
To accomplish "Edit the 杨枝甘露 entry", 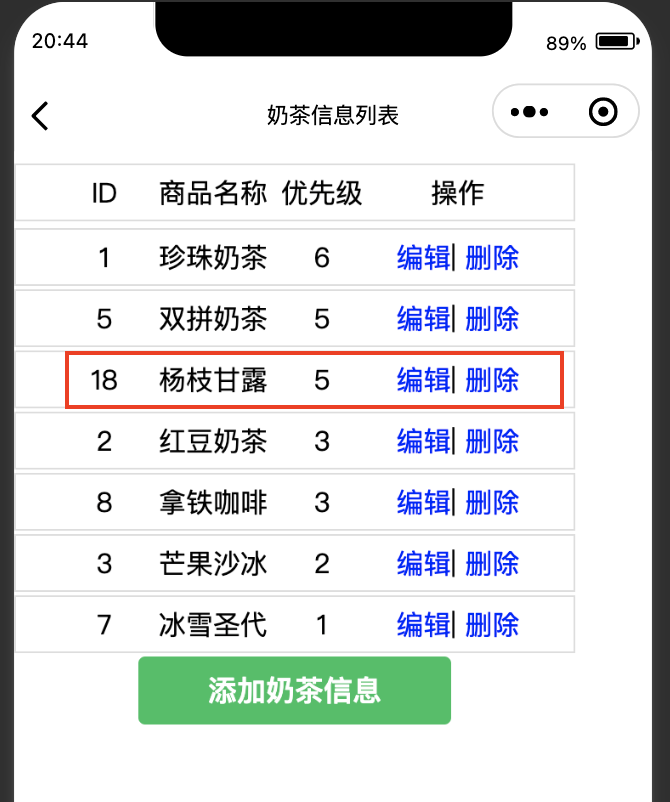I will 423,380.
